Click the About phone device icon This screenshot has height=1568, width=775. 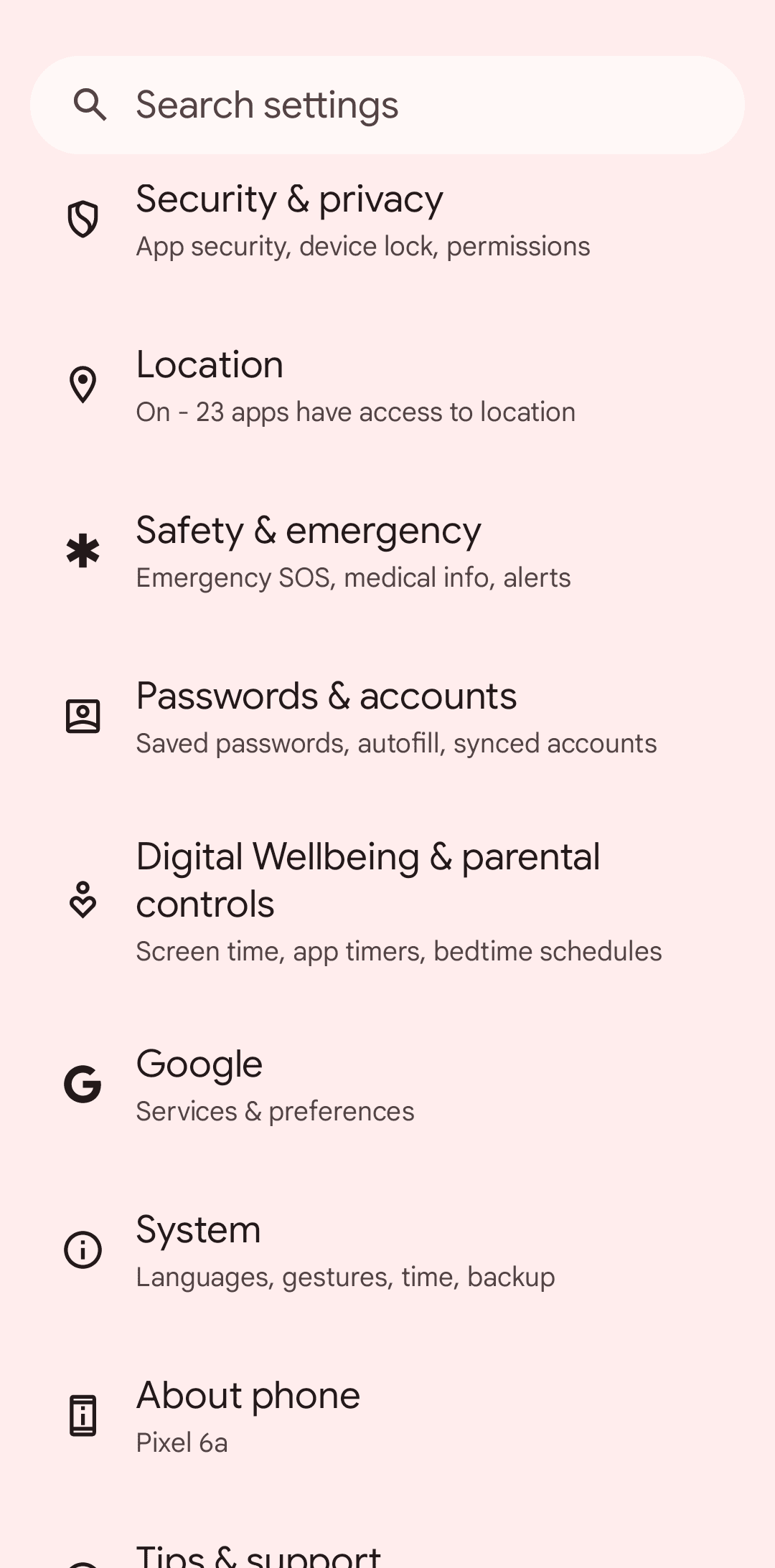pyautogui.click(x=83, y=1416)
